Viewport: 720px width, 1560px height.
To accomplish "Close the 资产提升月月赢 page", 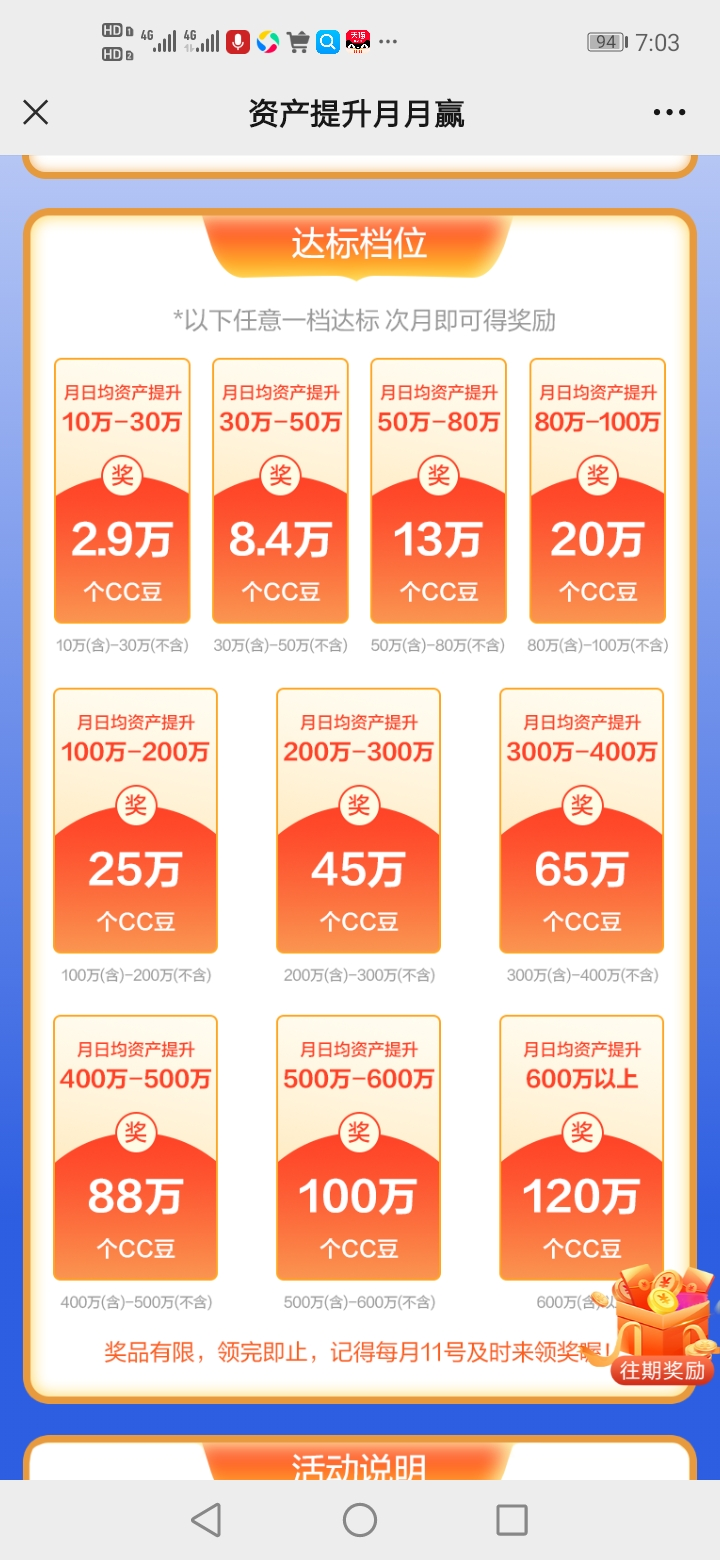I will tap(36, 112).
